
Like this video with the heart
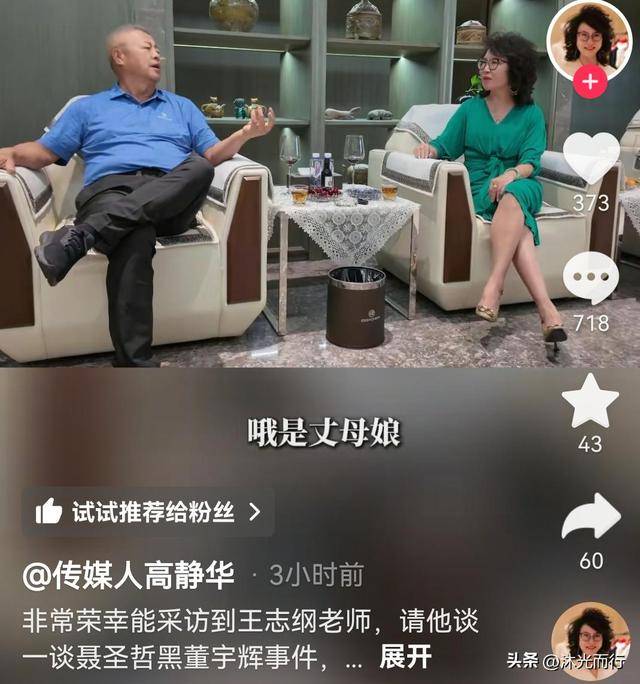[x=590, y=160]
